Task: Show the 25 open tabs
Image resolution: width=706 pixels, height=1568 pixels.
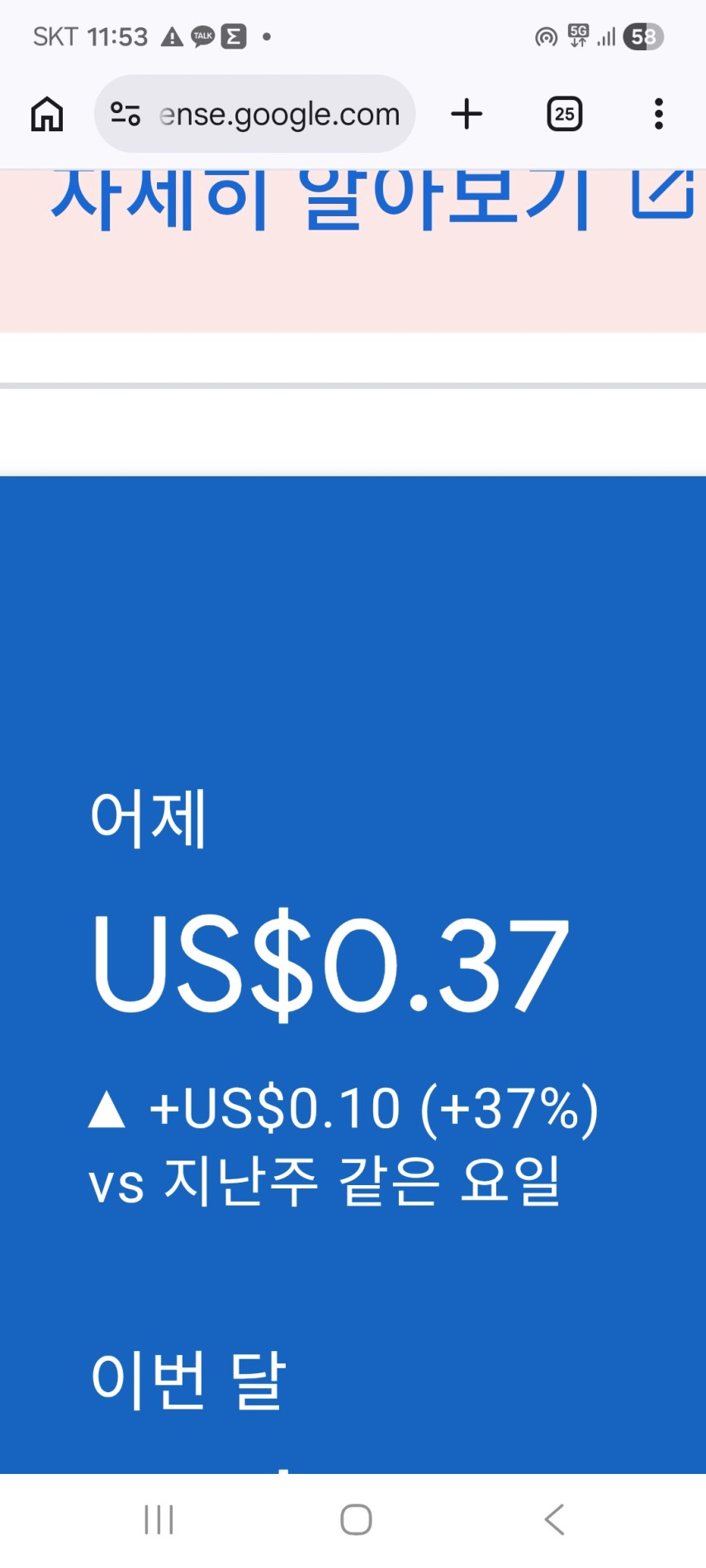Action: (565, 114)
